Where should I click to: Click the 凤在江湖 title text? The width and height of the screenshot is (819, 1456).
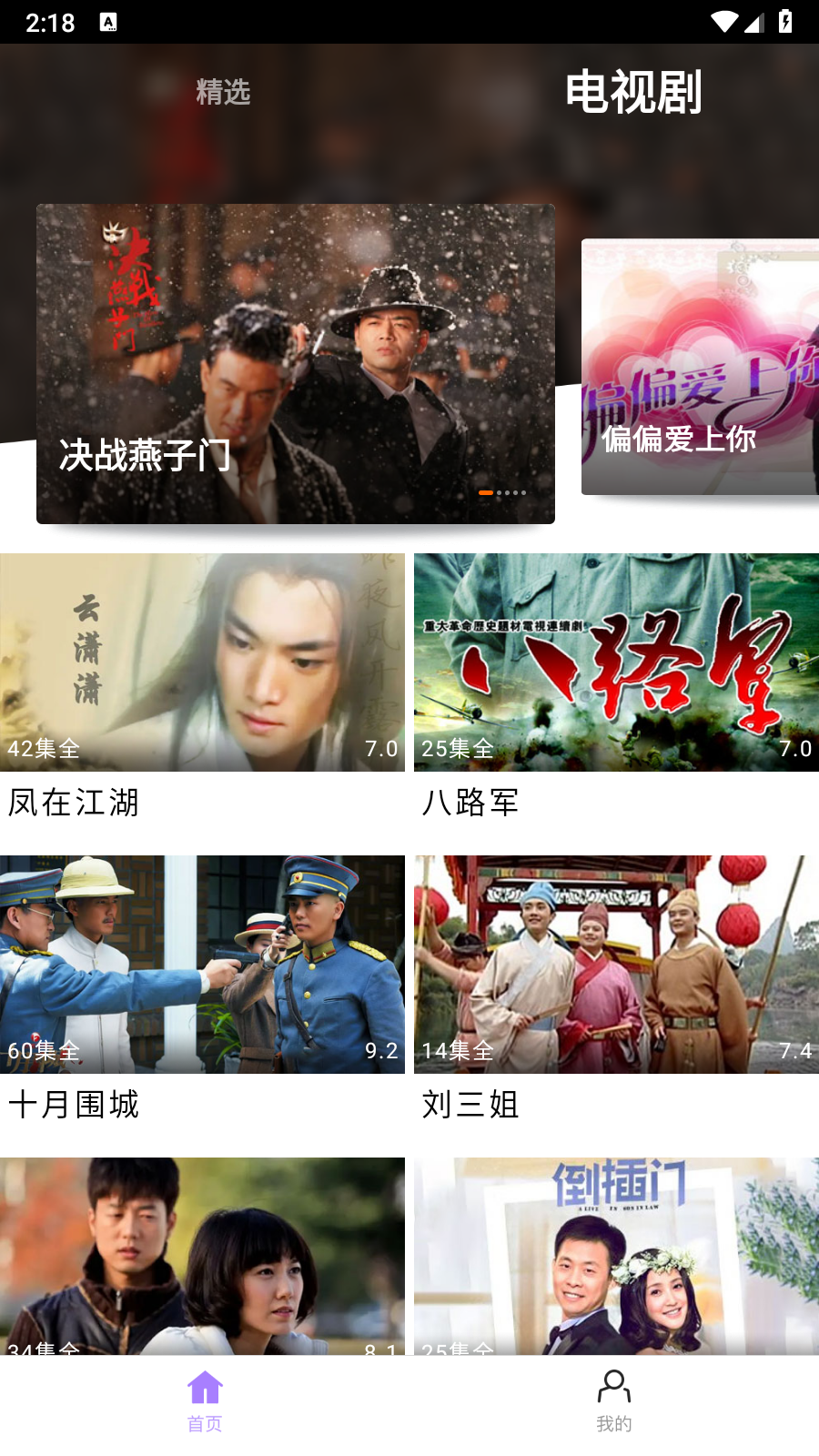[x=74, y=804]
